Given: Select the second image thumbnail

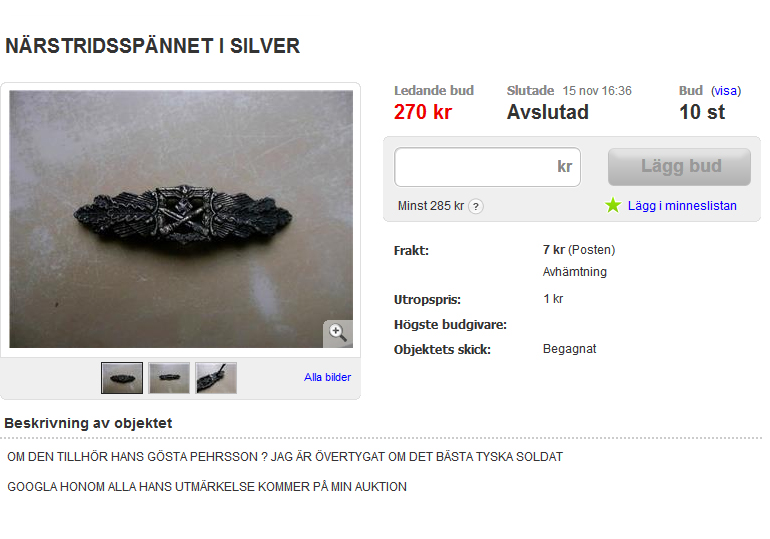Looking at the screenshot, I should click(169, 378).
